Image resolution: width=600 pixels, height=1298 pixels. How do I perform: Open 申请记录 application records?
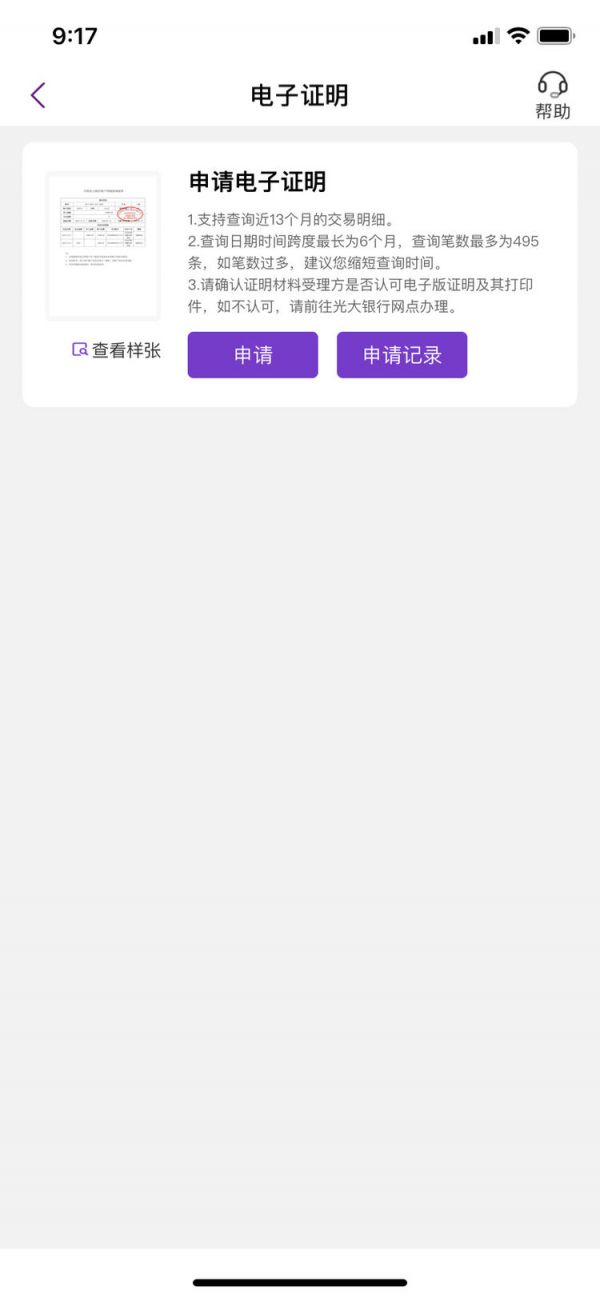[x=402, y=355]
